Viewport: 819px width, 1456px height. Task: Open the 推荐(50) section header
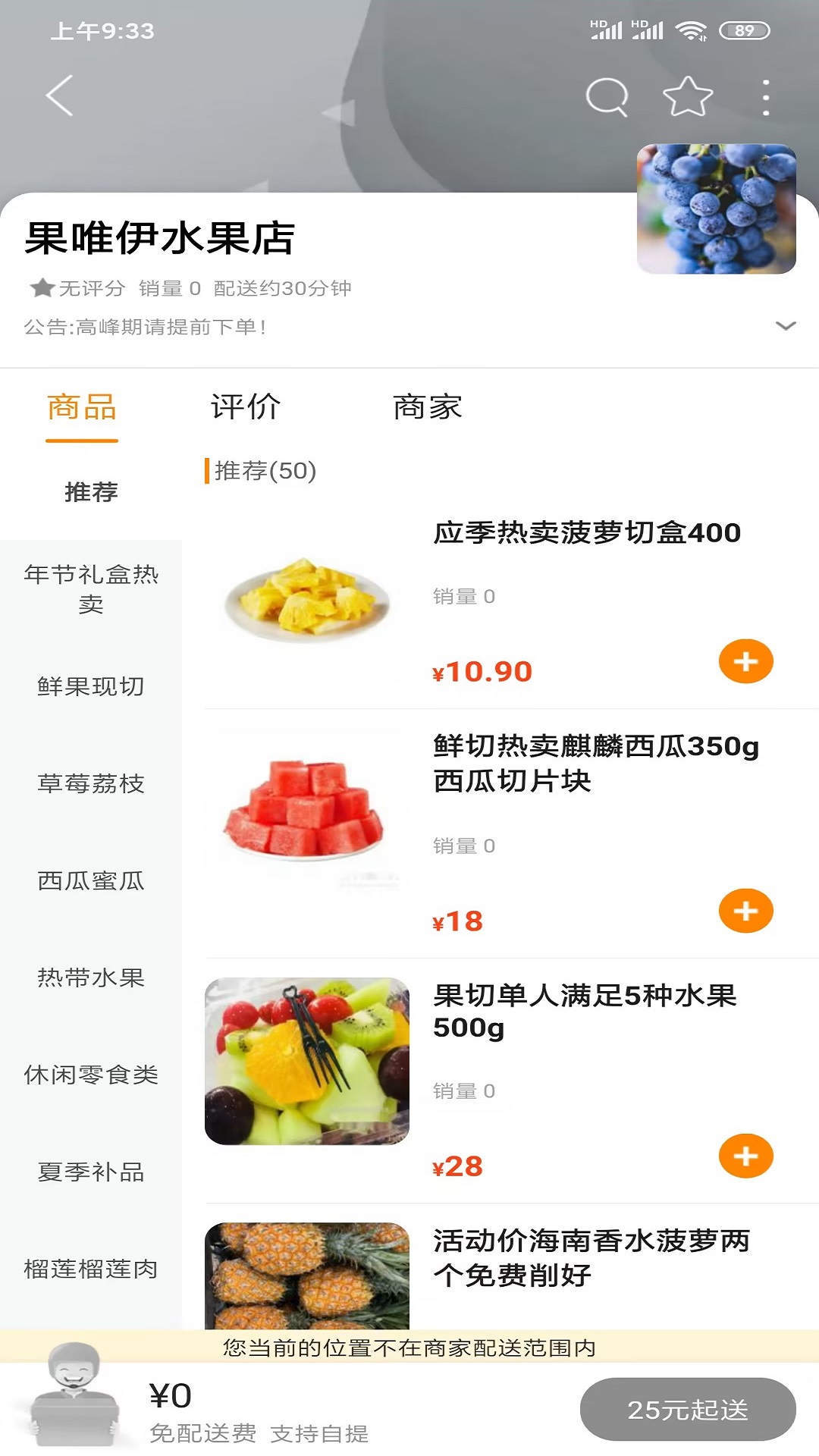tap(264, 469)
